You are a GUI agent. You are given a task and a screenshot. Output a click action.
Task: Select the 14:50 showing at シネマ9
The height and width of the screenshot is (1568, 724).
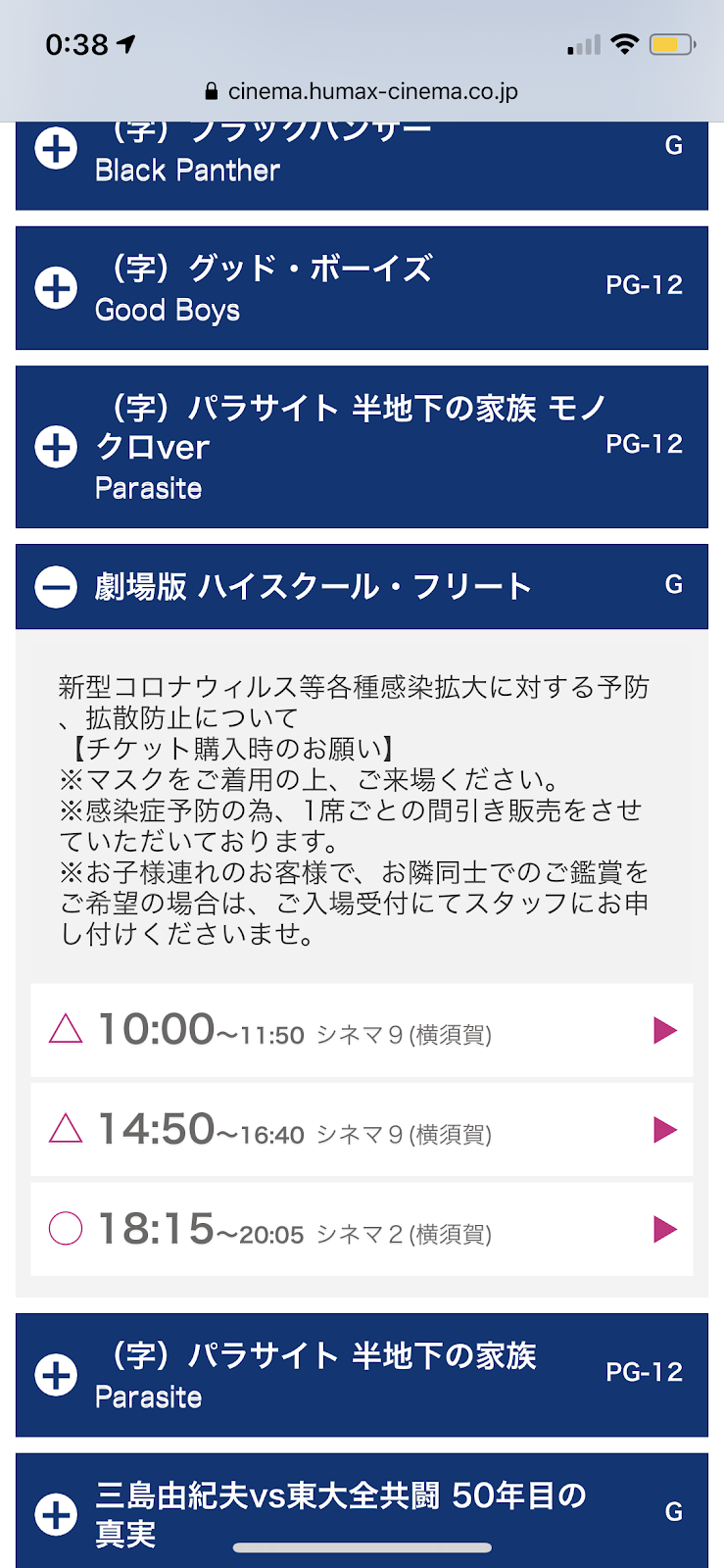click(362, 1130)
